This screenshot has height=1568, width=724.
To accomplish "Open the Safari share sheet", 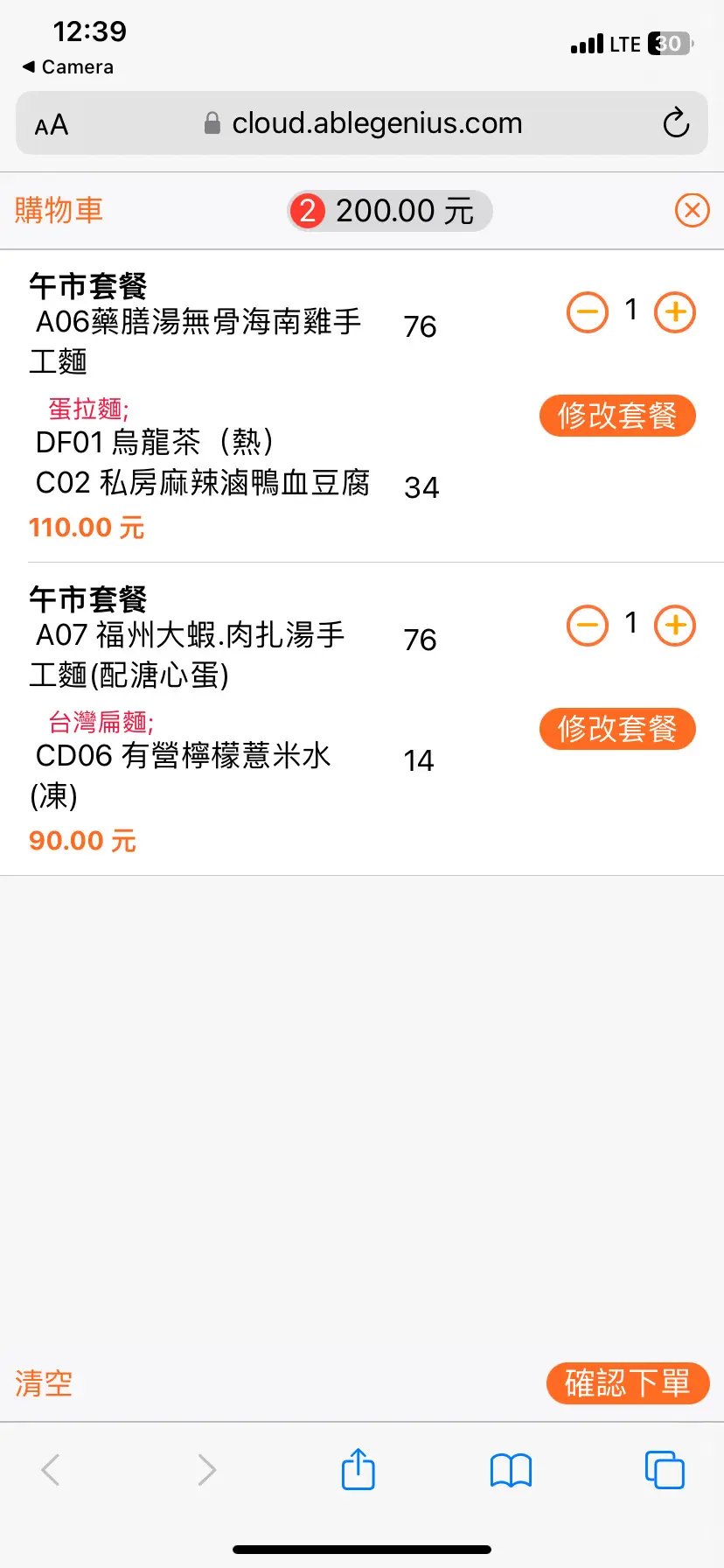I will tap(359, 1469).
